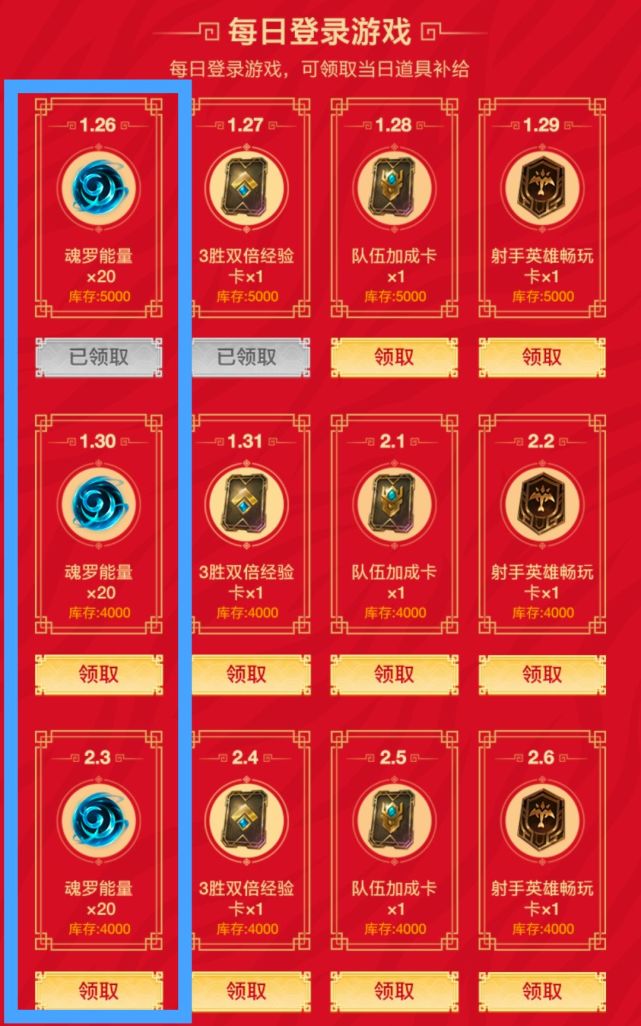Claim the 2.2 射手英雄畅玩卡 reward
This screenshot has width=641, height=1026.
tap(542, 674)
